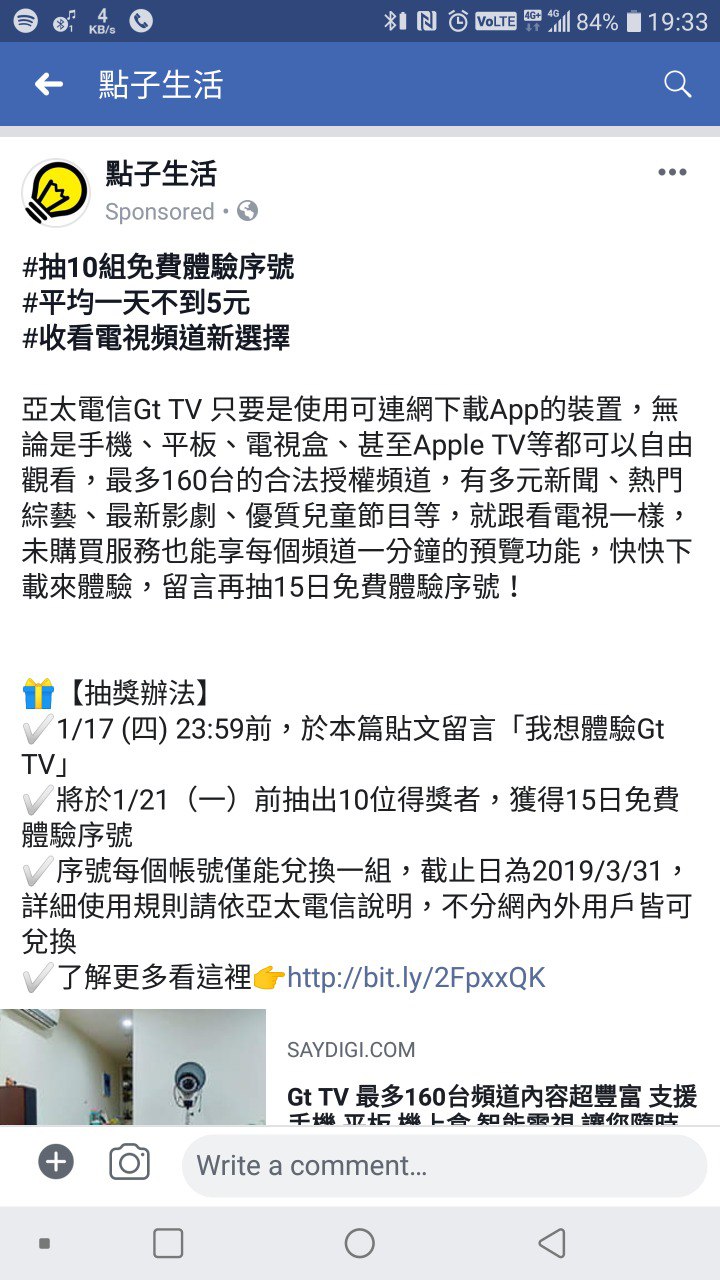Tap the system home button
This screenshot has height=1280, width=720.
[x=360, y=1243]
